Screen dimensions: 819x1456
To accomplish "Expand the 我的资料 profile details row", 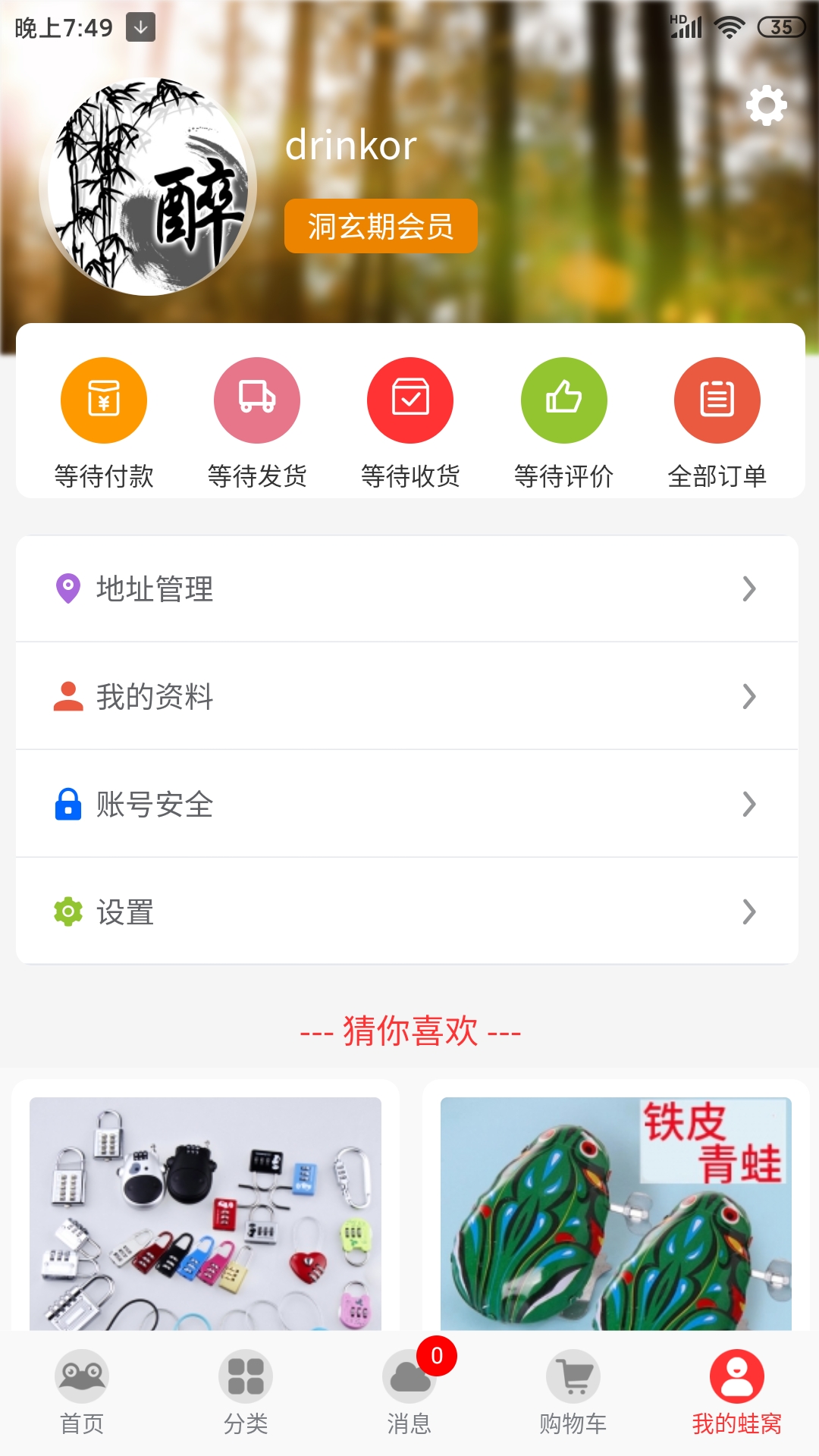I will pyautogui.click(x=409, y=696).
